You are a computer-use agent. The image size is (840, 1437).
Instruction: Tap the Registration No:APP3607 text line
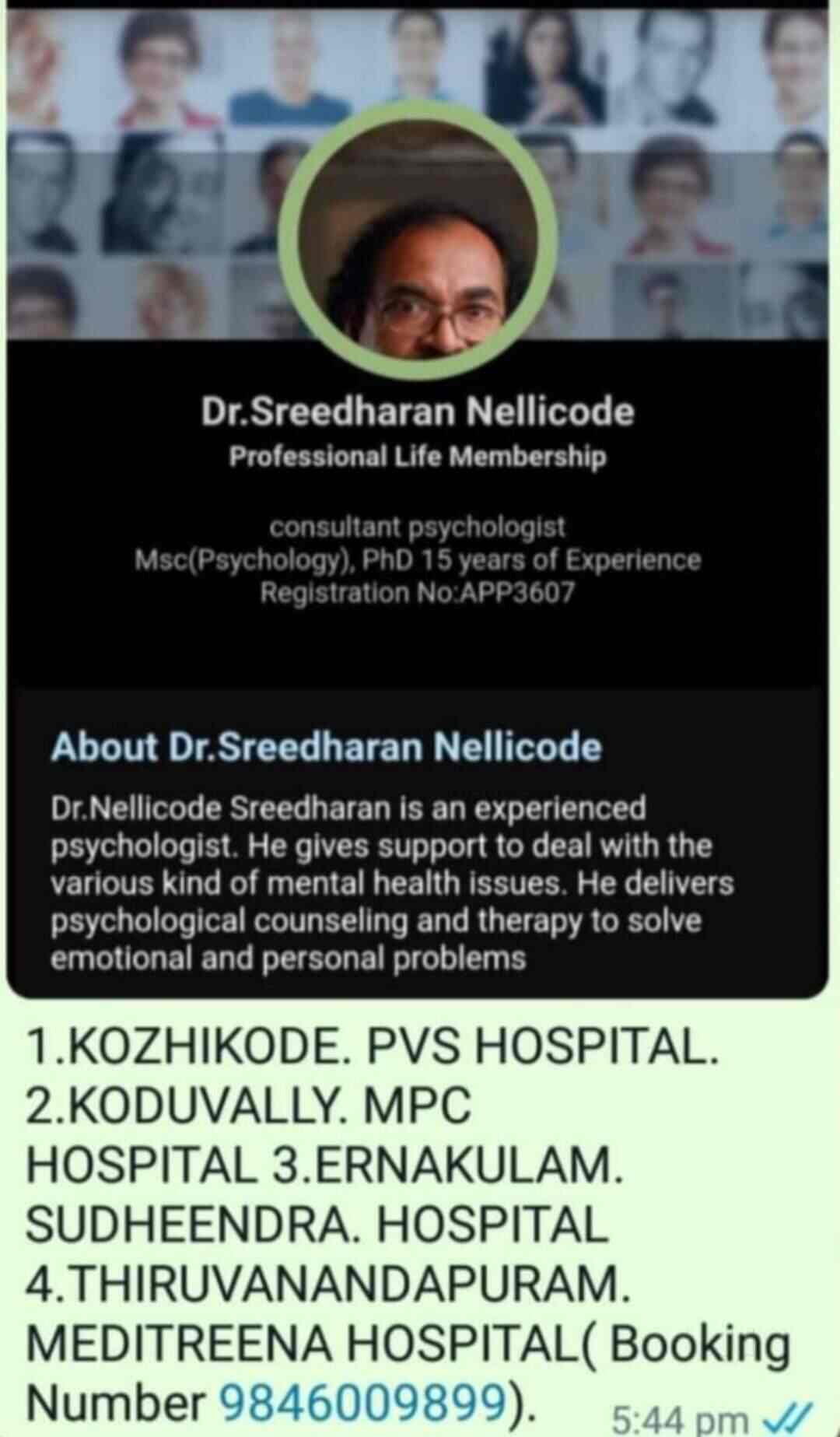click(x=418, y=590)
